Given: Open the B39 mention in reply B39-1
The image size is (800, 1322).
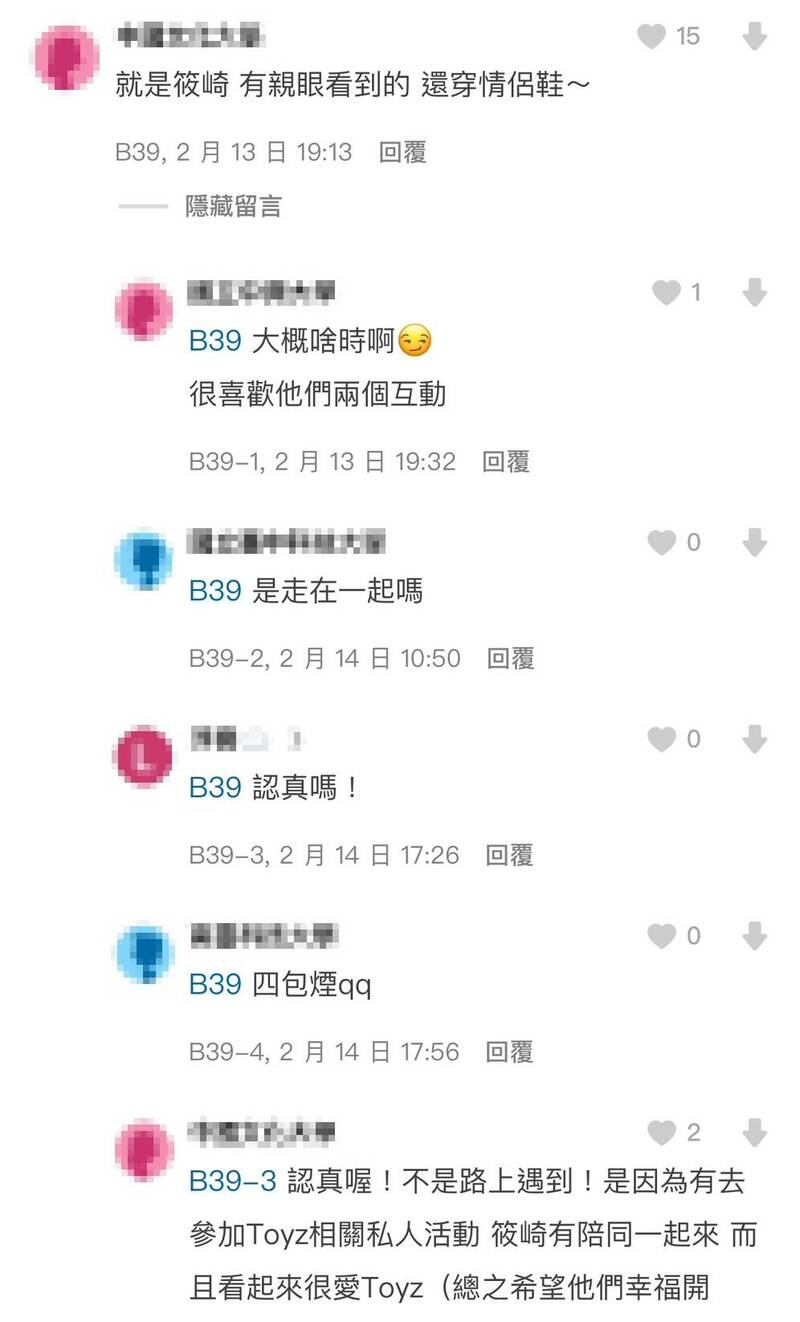Looking at the screenshot, I should click(x=215, y=341).
